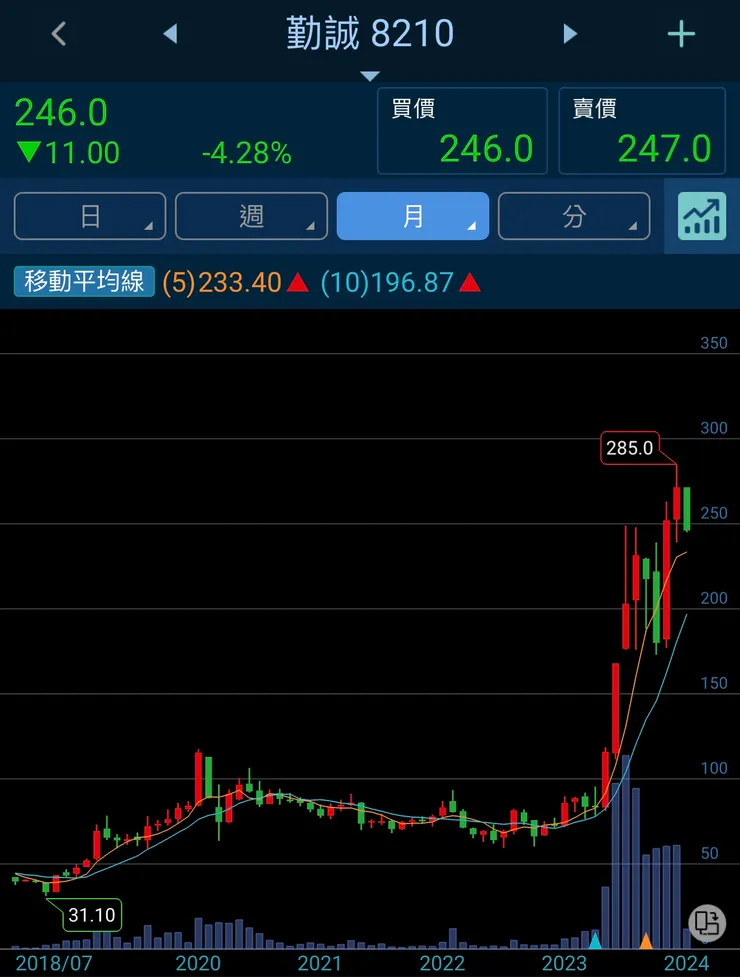Tap the 賣價 247.0 box
This screenshot has width=740, height=977.
[642, 130]
